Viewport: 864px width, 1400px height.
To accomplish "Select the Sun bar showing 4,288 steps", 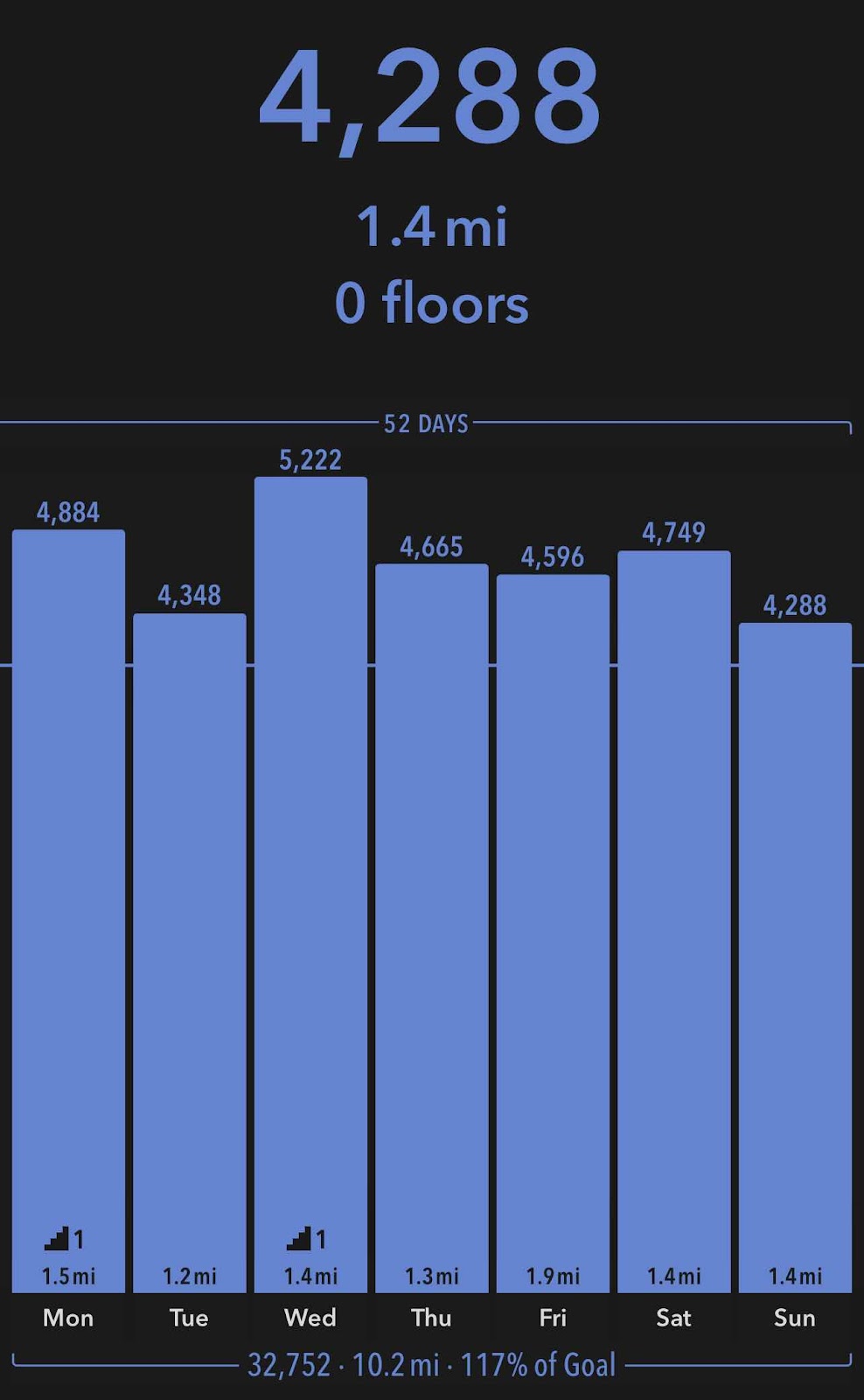I will [x=795, y=958].
